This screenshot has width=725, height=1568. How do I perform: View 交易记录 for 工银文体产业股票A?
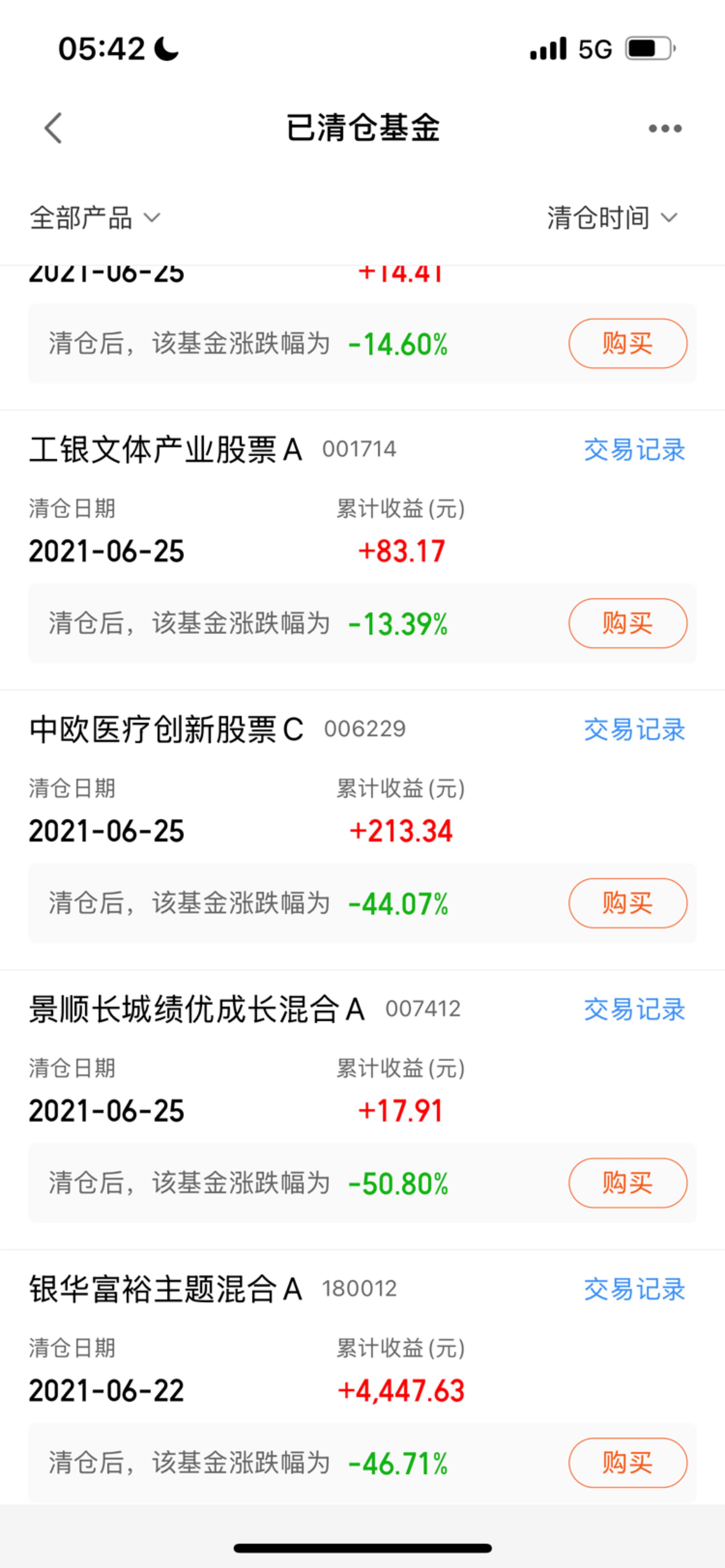634,450
